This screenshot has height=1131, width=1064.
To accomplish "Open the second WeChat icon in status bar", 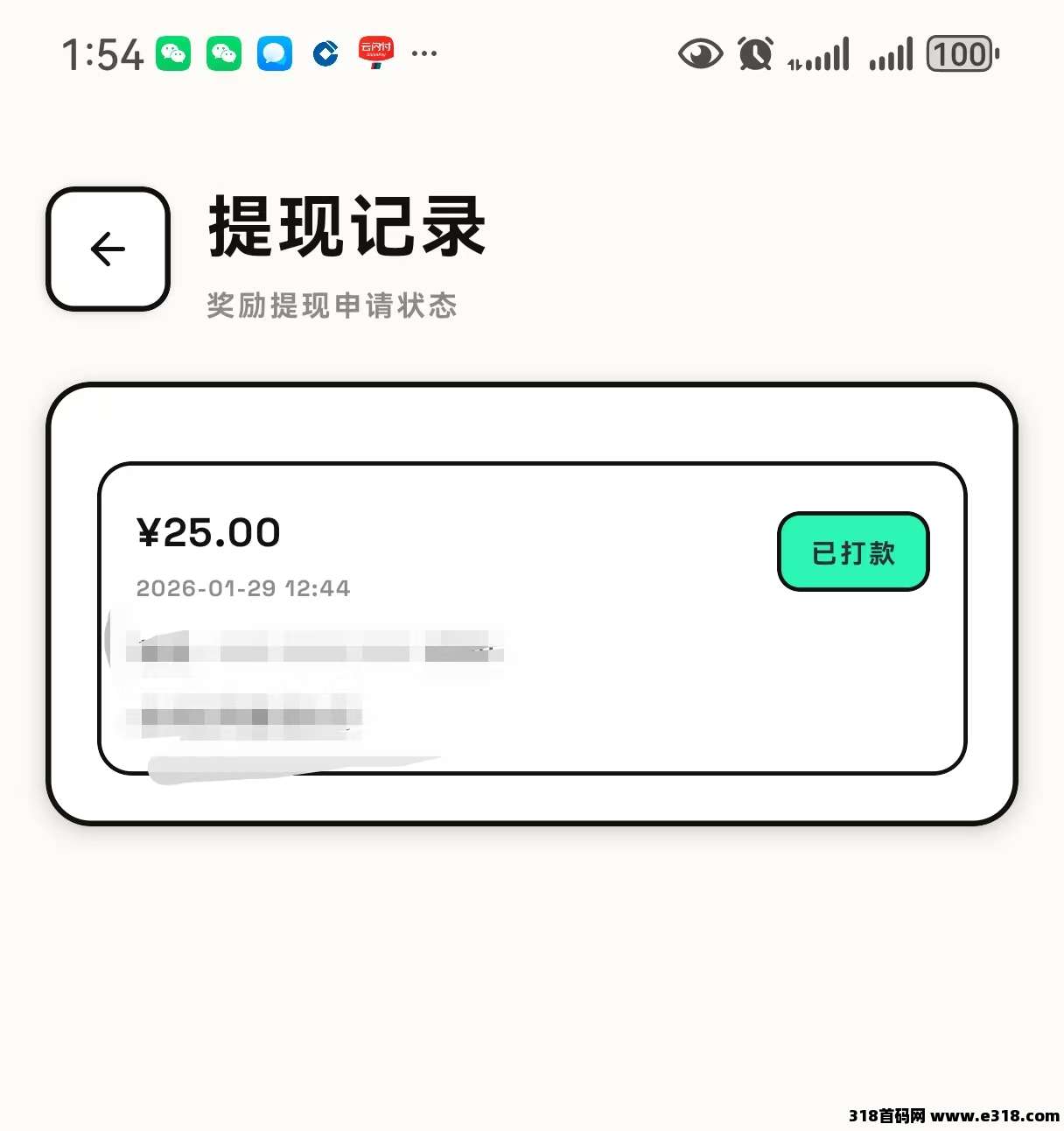I will click(225, 53).
